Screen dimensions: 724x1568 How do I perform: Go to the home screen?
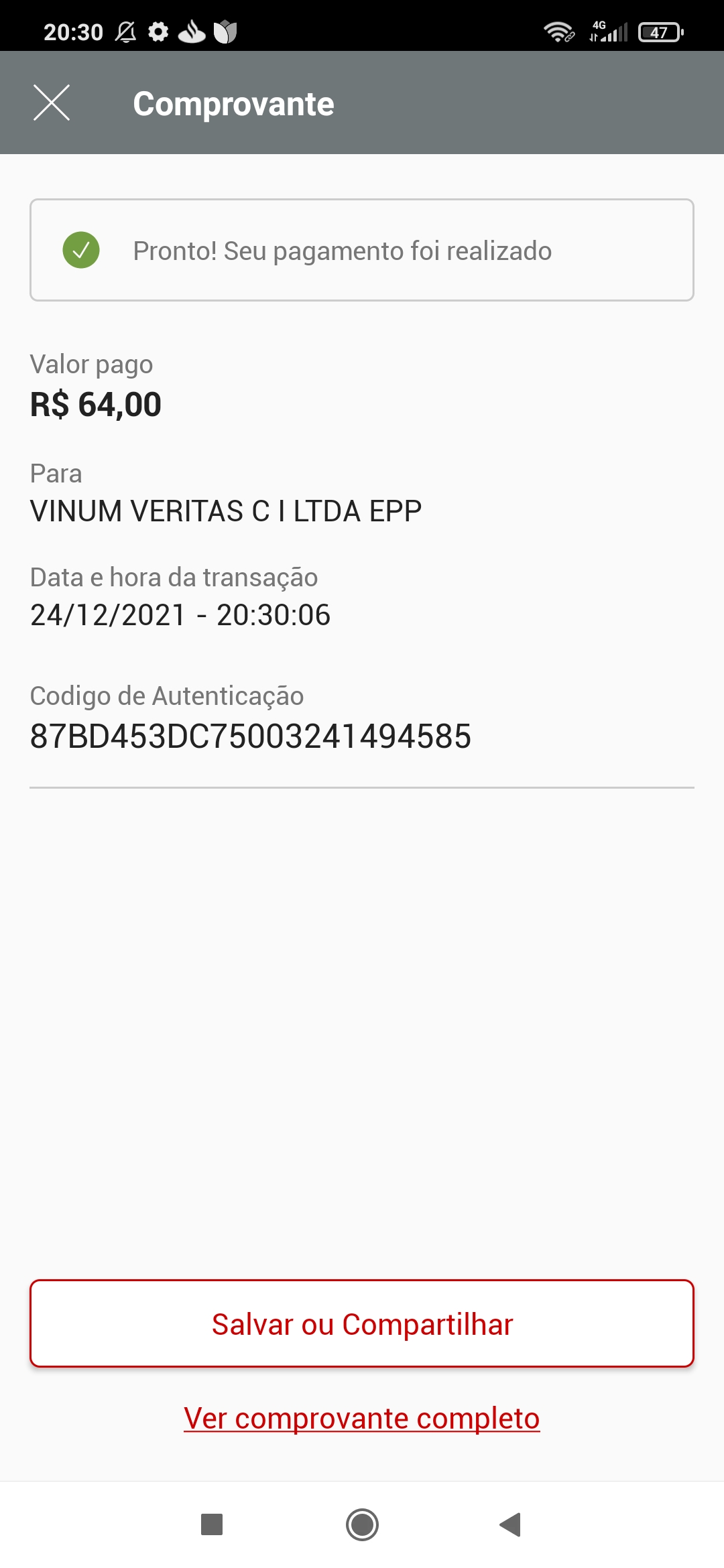(x=362, y=1524)
